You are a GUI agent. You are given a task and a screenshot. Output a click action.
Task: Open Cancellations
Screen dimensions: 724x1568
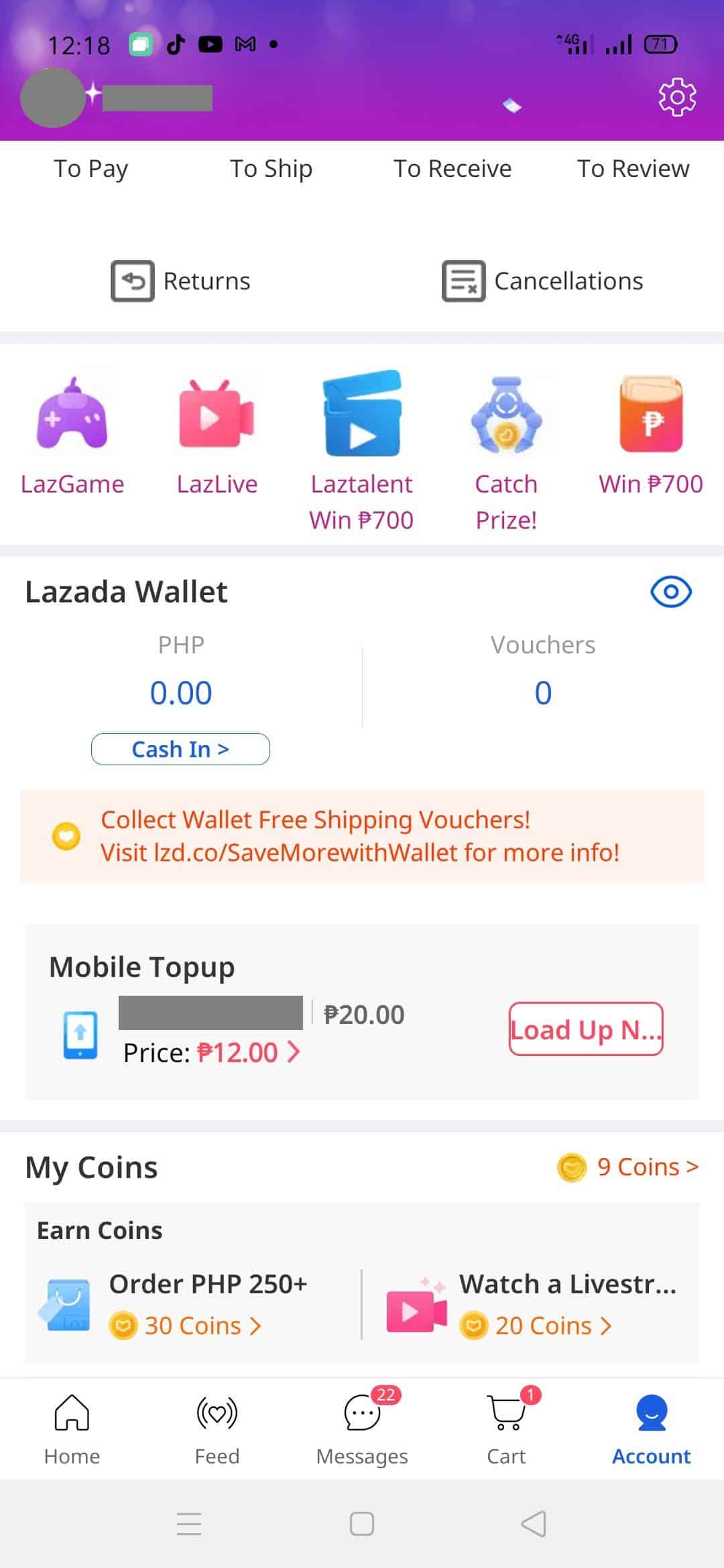click(543, 281)
